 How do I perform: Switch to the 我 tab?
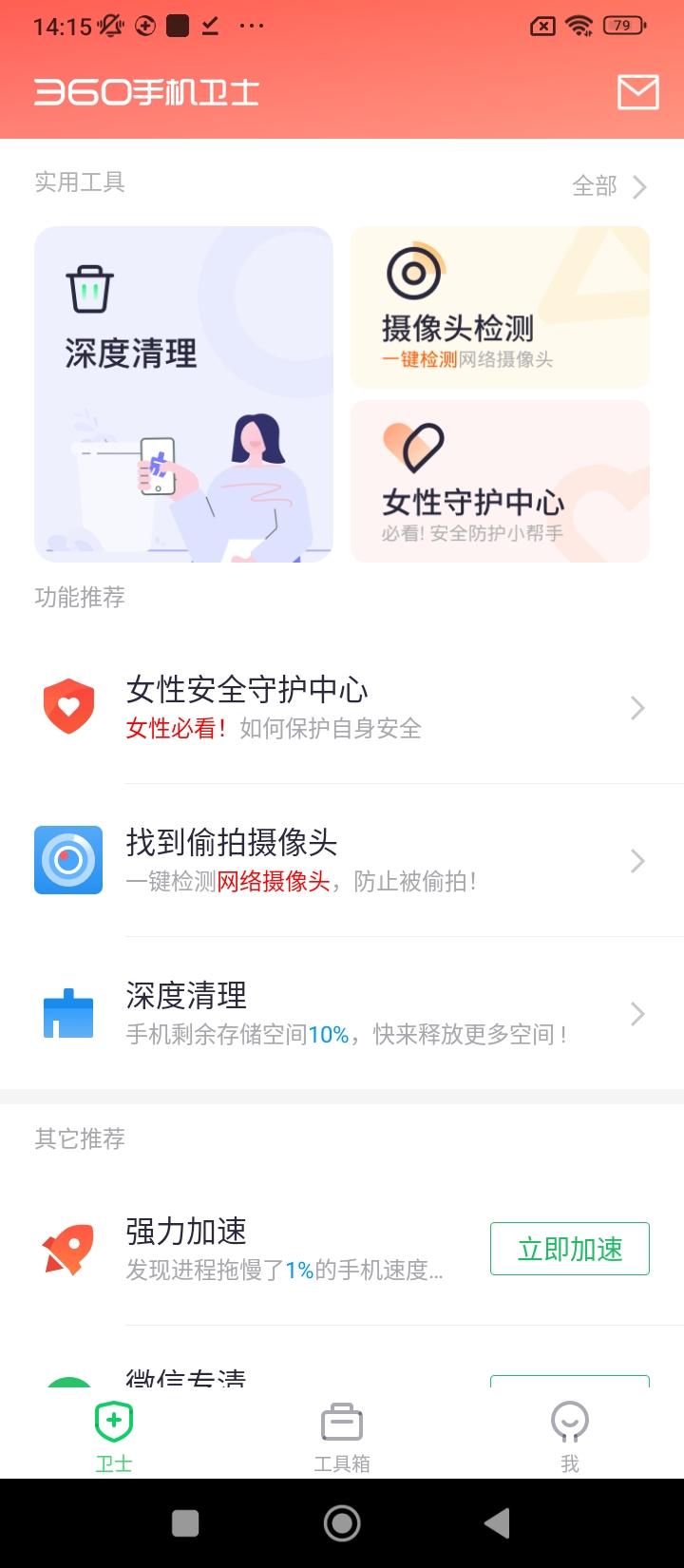coord(569,1437)
